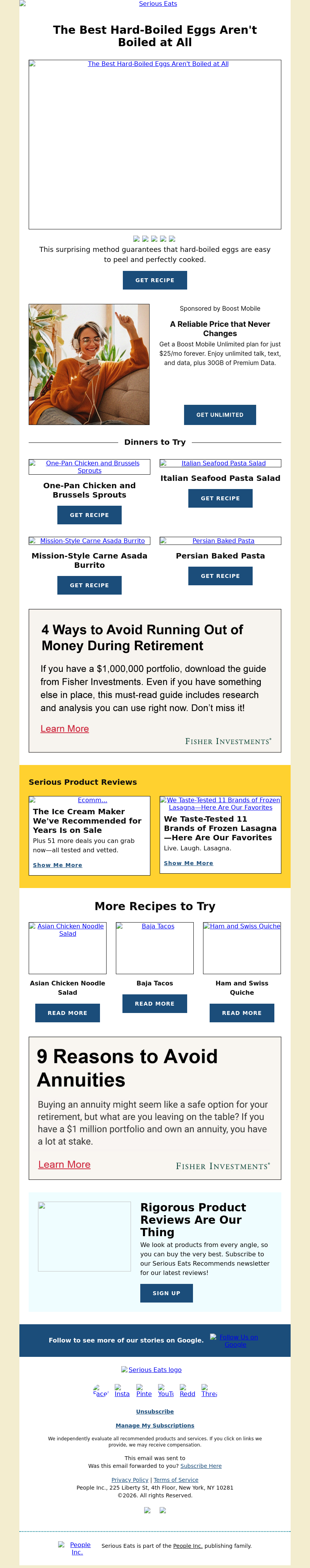Get recipe for Italian Seafood Pasta Salad
The width and height of the screenshot is (310, 1568).
point(220,498)
